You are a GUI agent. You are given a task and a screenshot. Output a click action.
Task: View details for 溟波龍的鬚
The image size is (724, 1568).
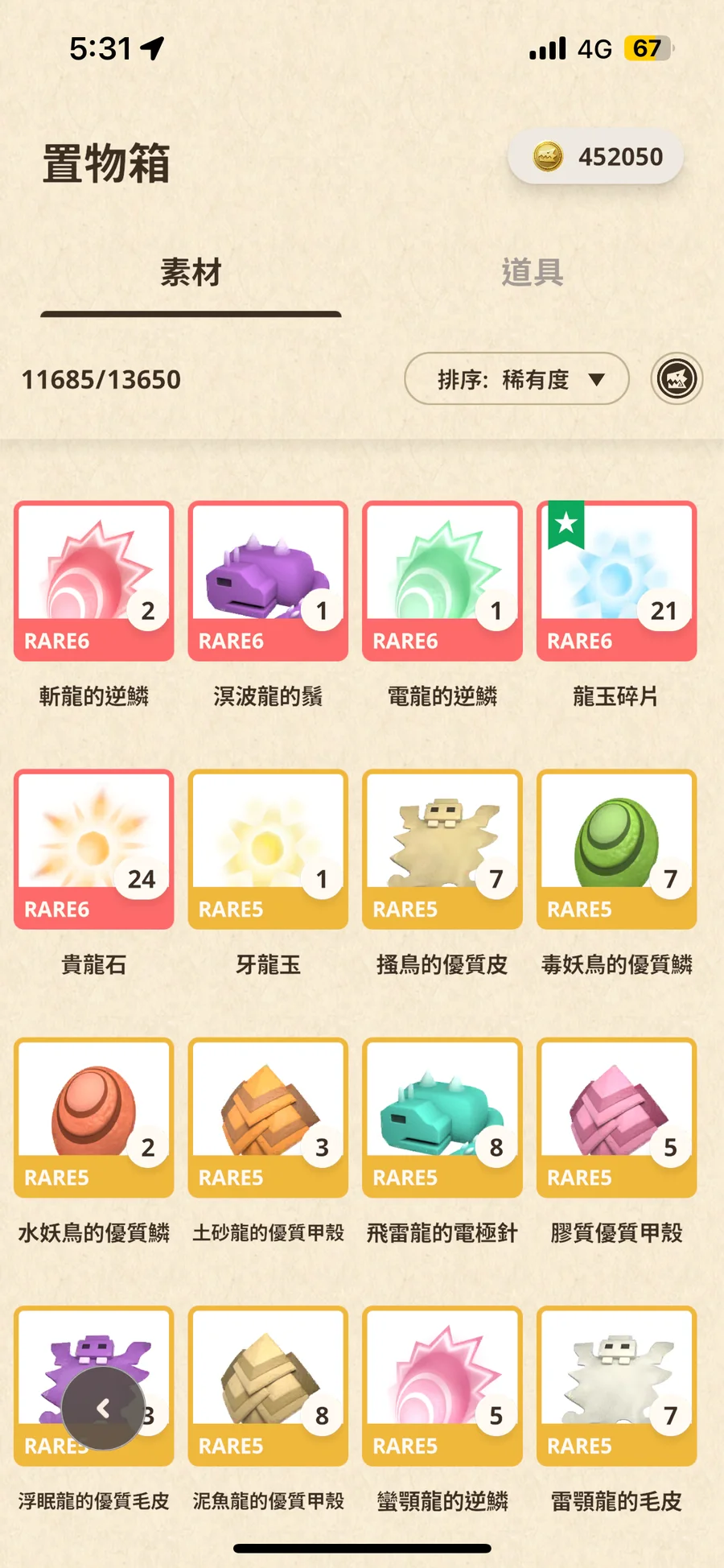click(268, 581)
